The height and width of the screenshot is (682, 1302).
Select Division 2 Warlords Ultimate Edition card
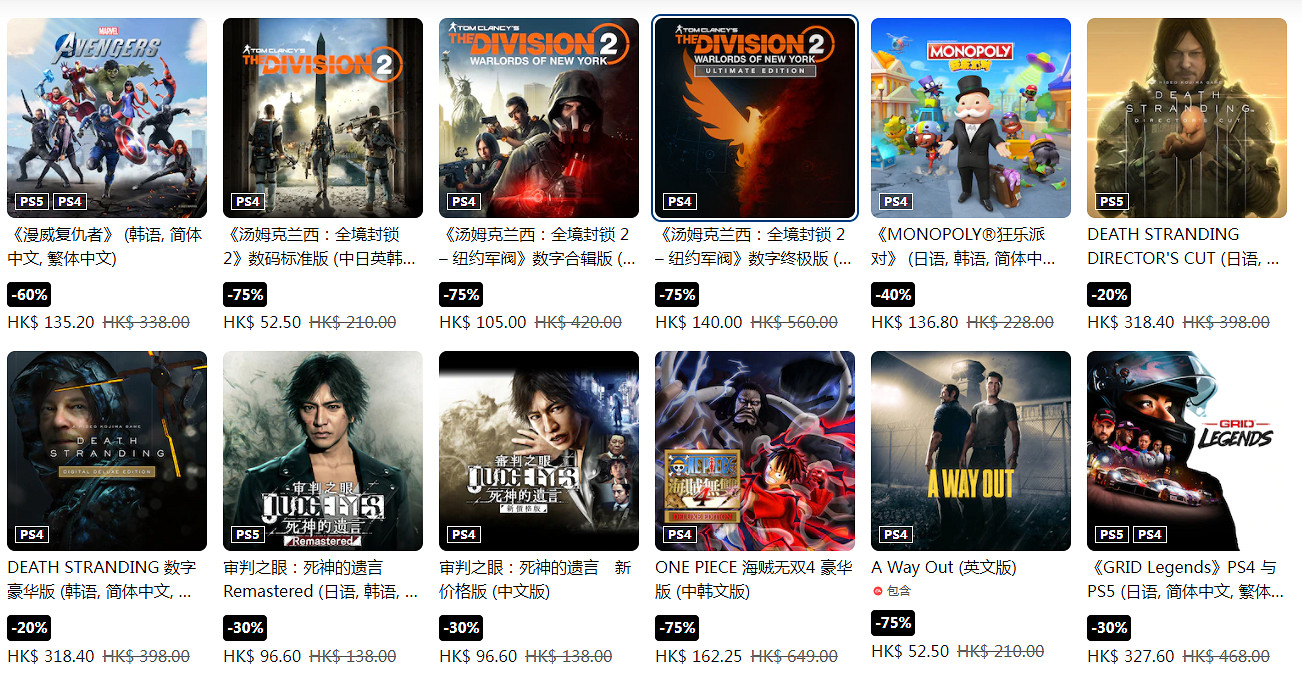pos(755,118)
